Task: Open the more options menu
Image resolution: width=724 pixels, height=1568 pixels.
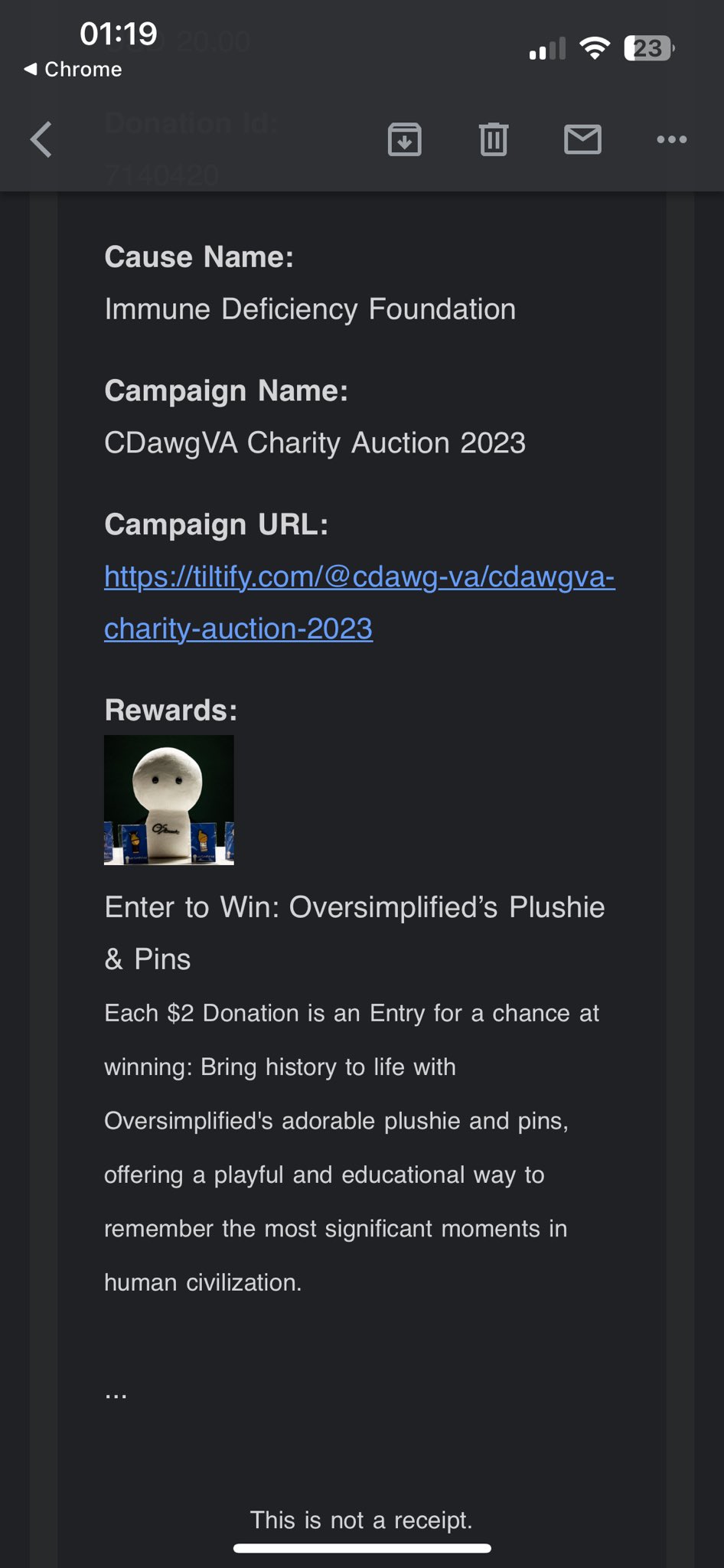Action: pyautogui.click(x=671, y=139)
